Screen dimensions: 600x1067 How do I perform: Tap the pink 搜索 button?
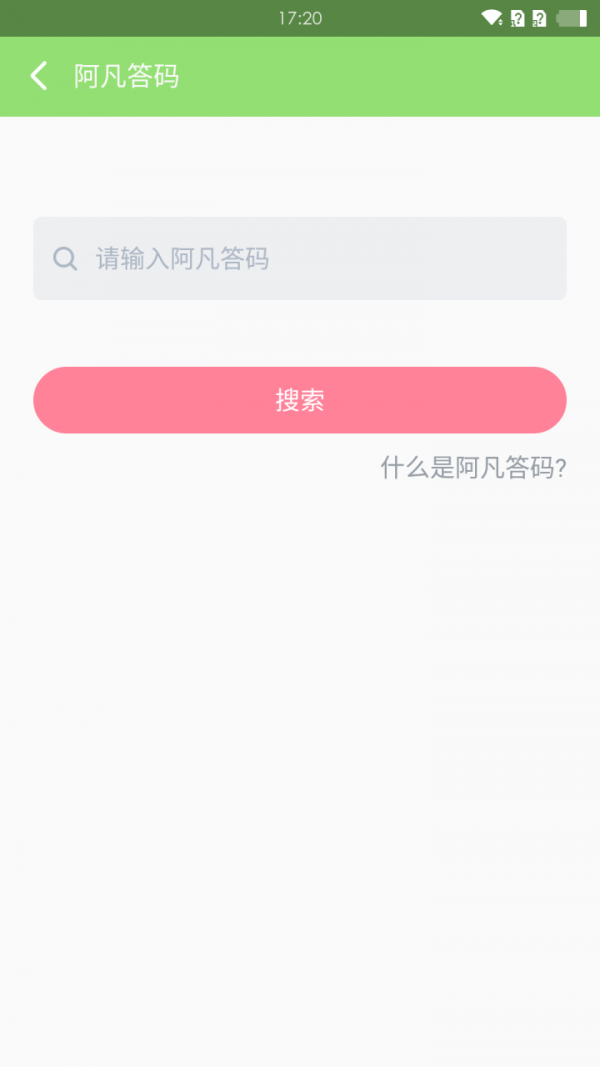click(x=300, y=400)
